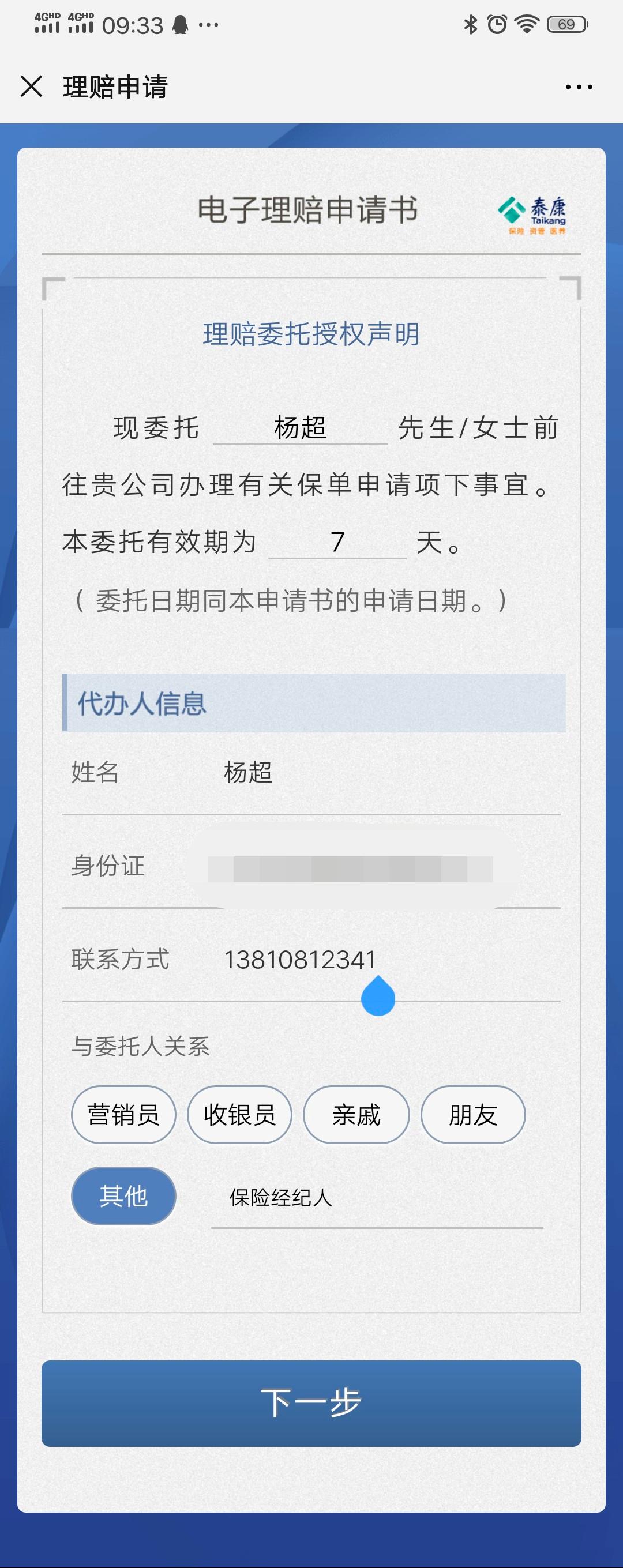The image size is (623, 1568).
Task: Tap the 理赔申请 title bar text
Action: (116, 87)
